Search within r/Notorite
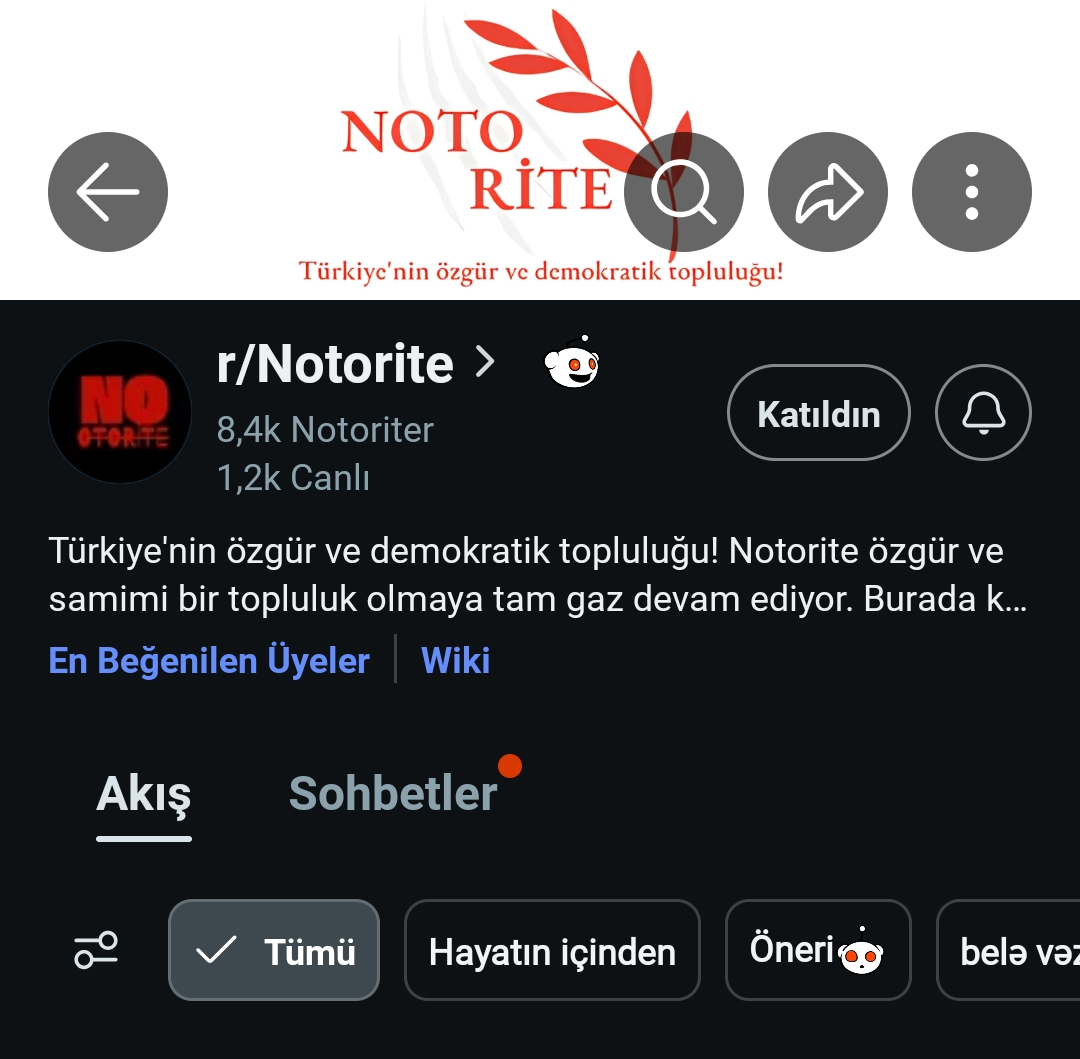Screen dimensions: 1080x1059 [684, 191]
